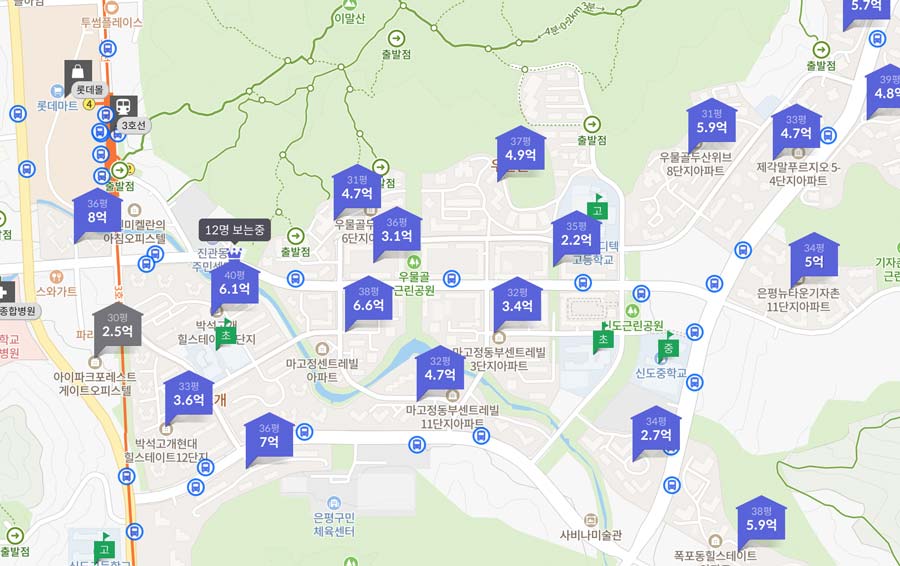Viewport: 900px width, 566px height.
Task: View the 34평 5억 marker
Action: pyautogui.click(x=814, y=257)
